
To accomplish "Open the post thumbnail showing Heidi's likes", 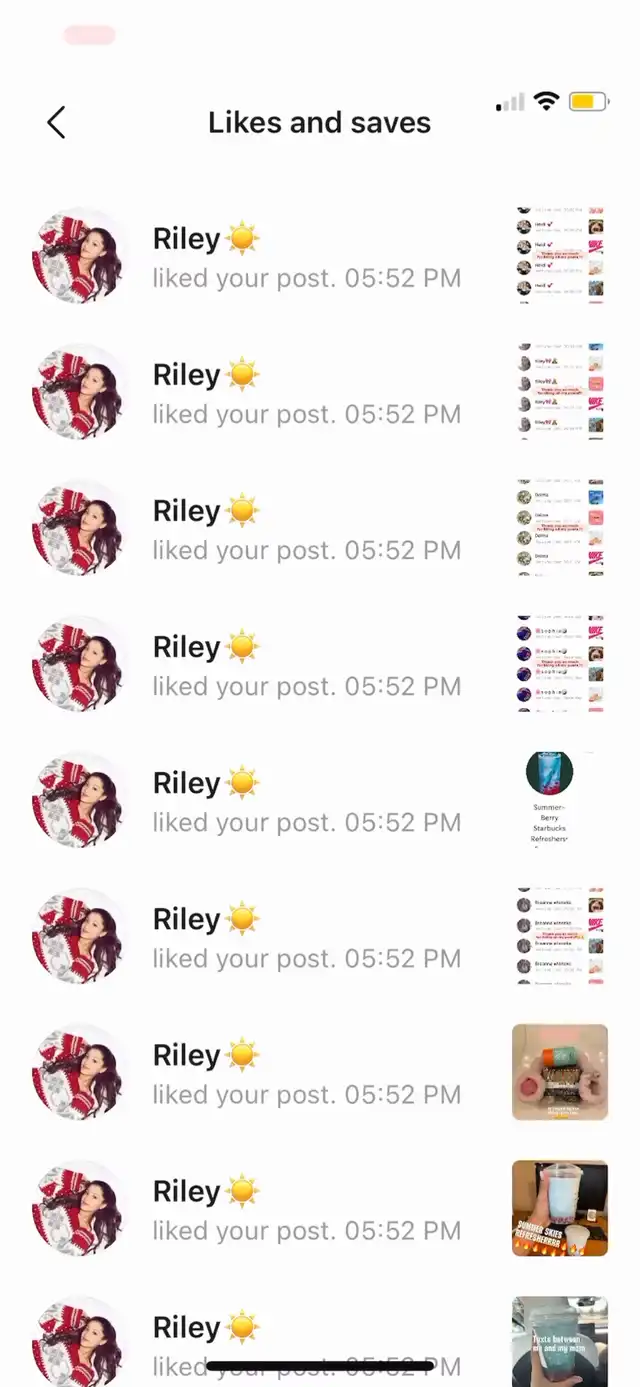I will [x=560, y=256].
